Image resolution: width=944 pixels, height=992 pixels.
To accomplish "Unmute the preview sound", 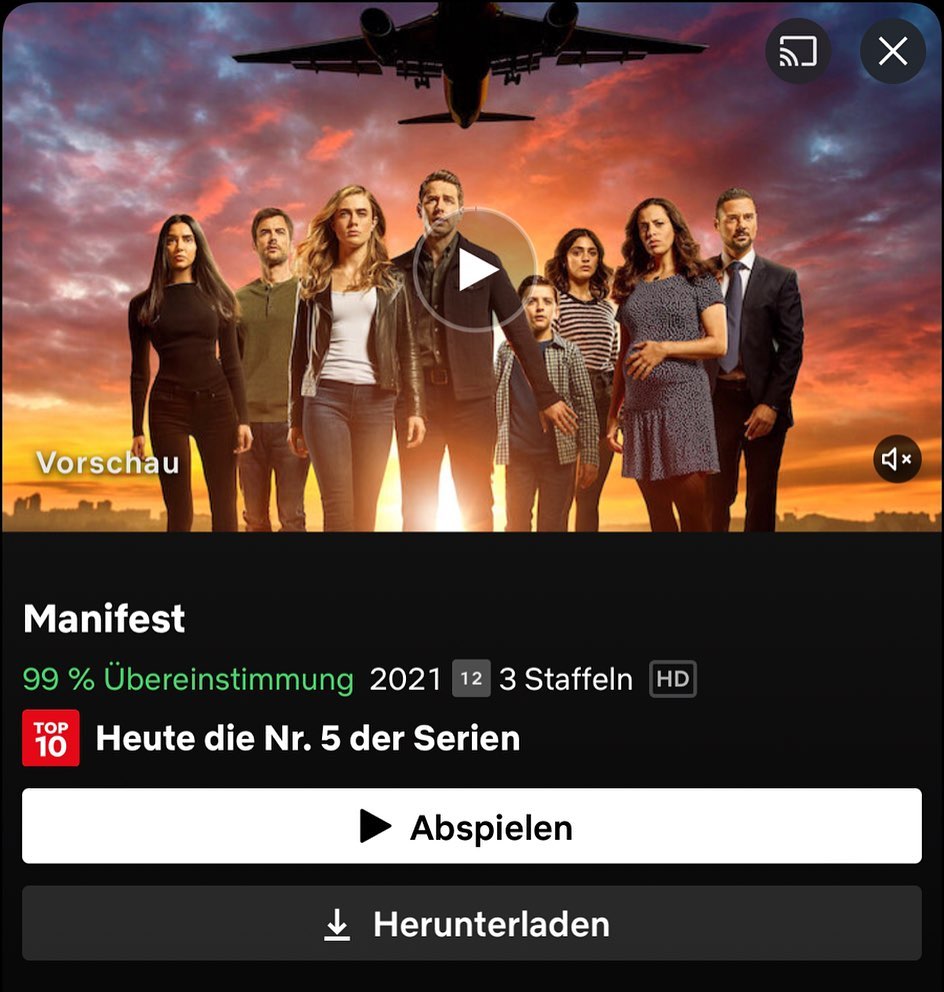I will coord(896,459).
